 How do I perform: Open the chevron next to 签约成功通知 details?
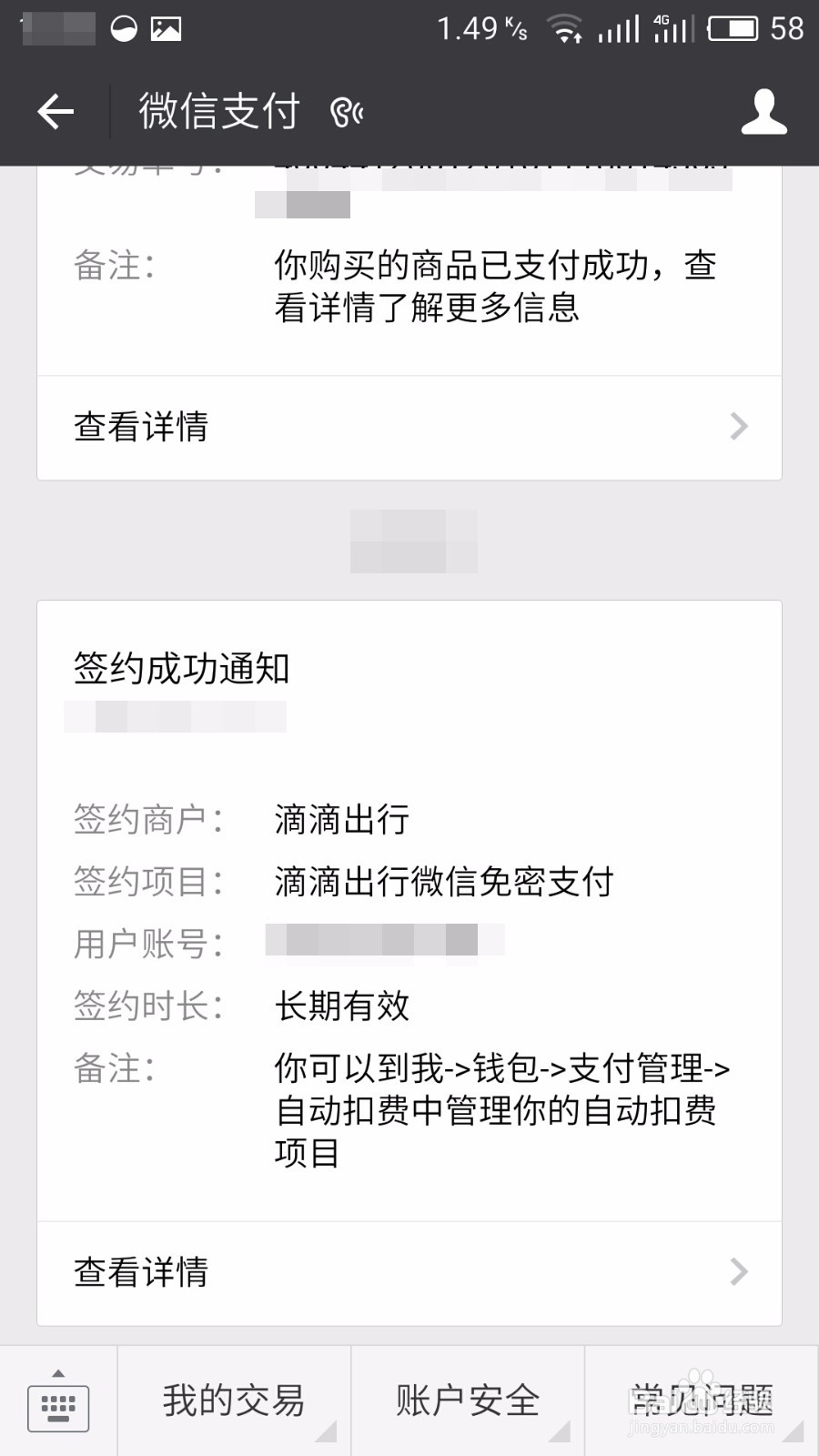point(737,1272)
